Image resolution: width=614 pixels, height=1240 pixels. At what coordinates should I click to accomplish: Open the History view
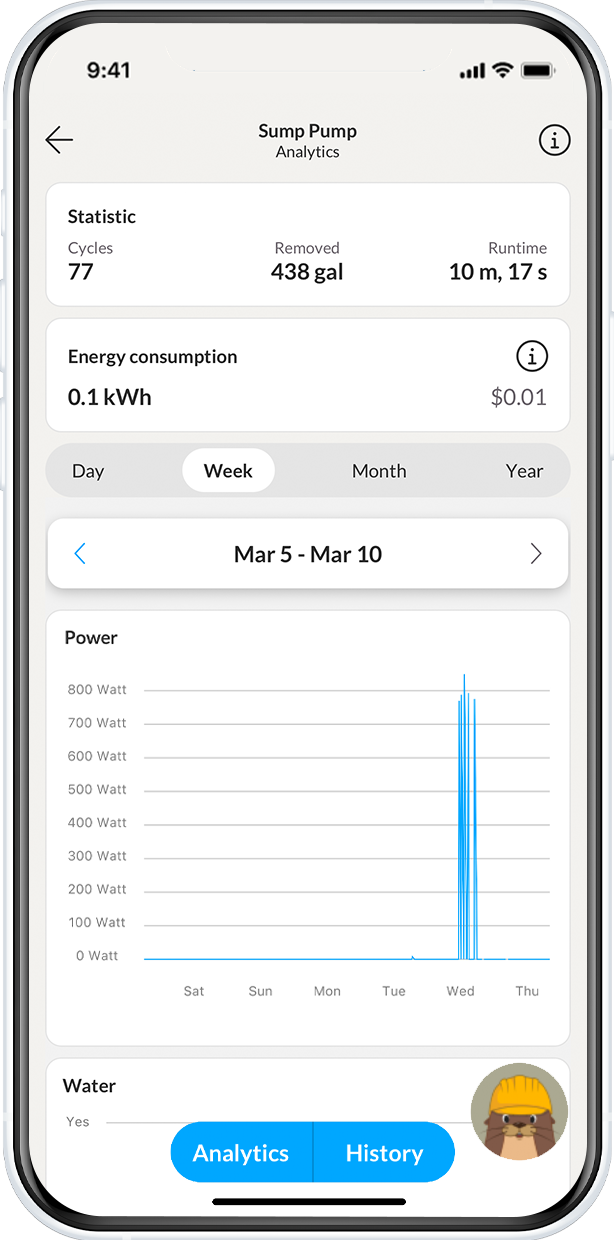(x=384, y=1153)
